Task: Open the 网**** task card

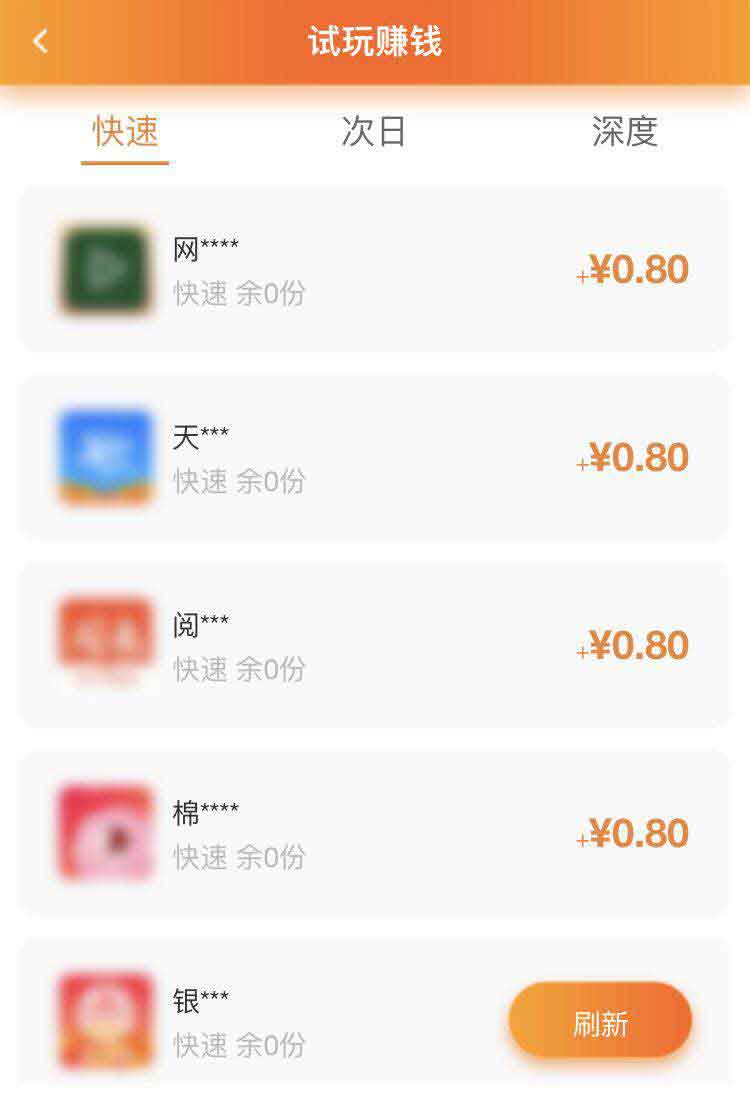Action: (375, 270)
